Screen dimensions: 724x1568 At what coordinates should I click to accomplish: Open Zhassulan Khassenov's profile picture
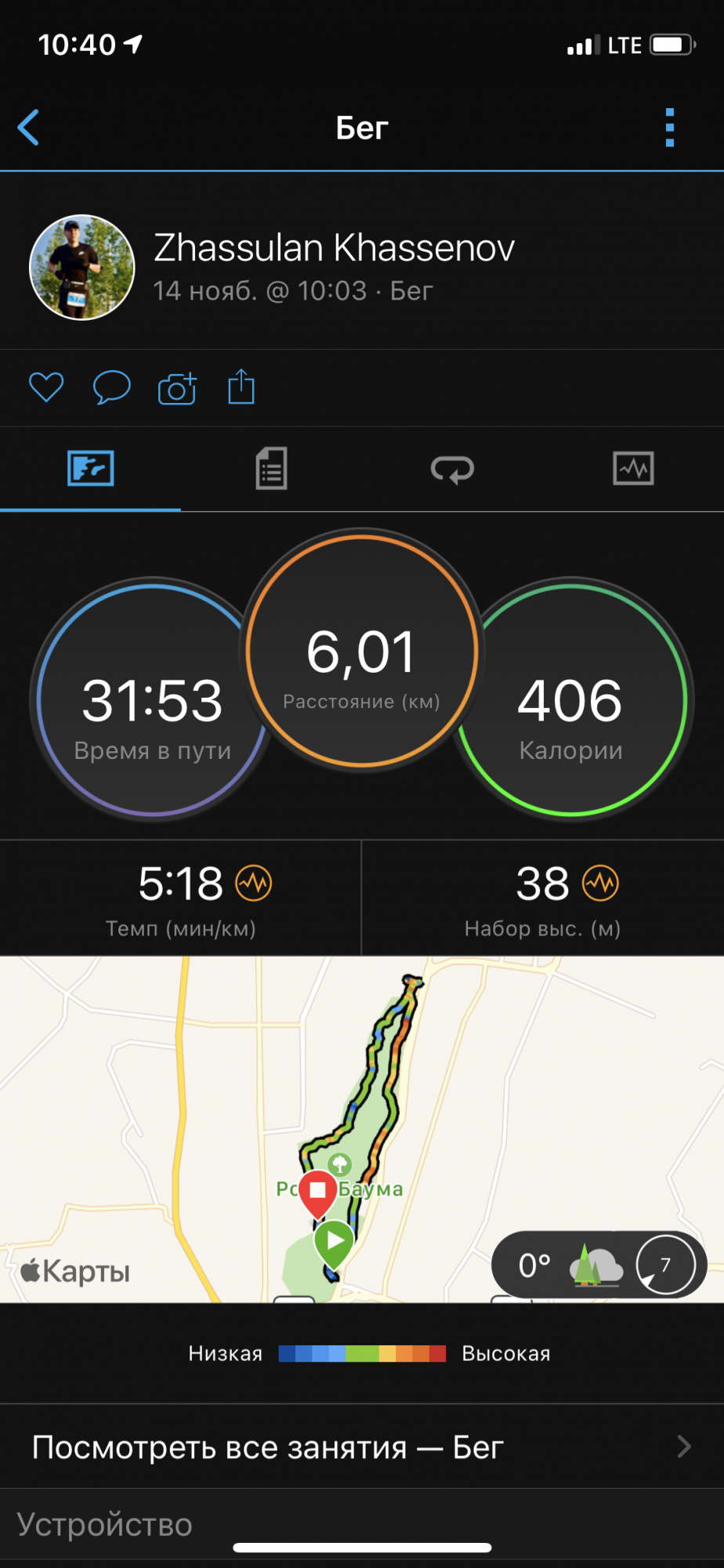coord(82,267)
